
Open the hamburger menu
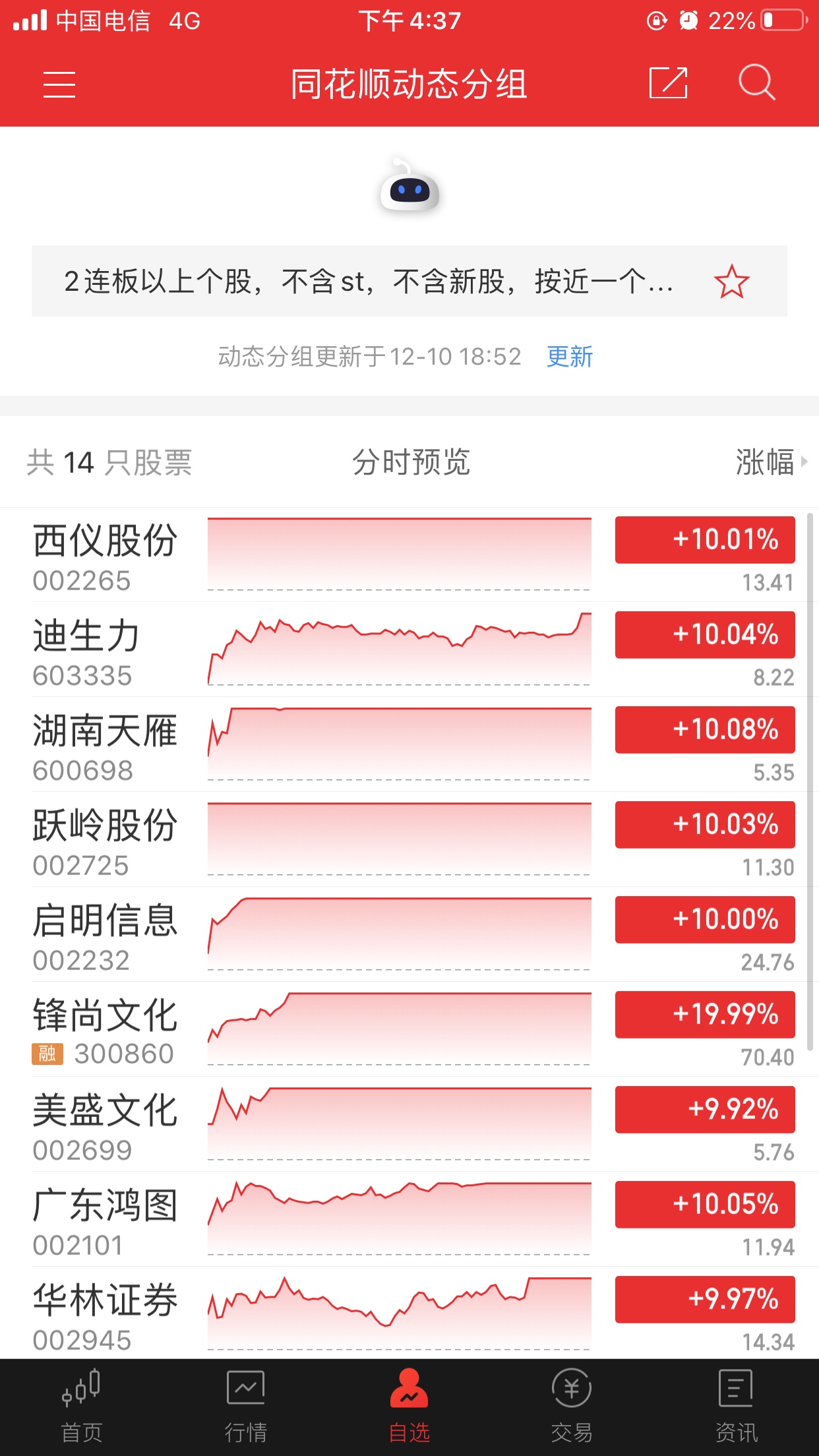[59, 84]
